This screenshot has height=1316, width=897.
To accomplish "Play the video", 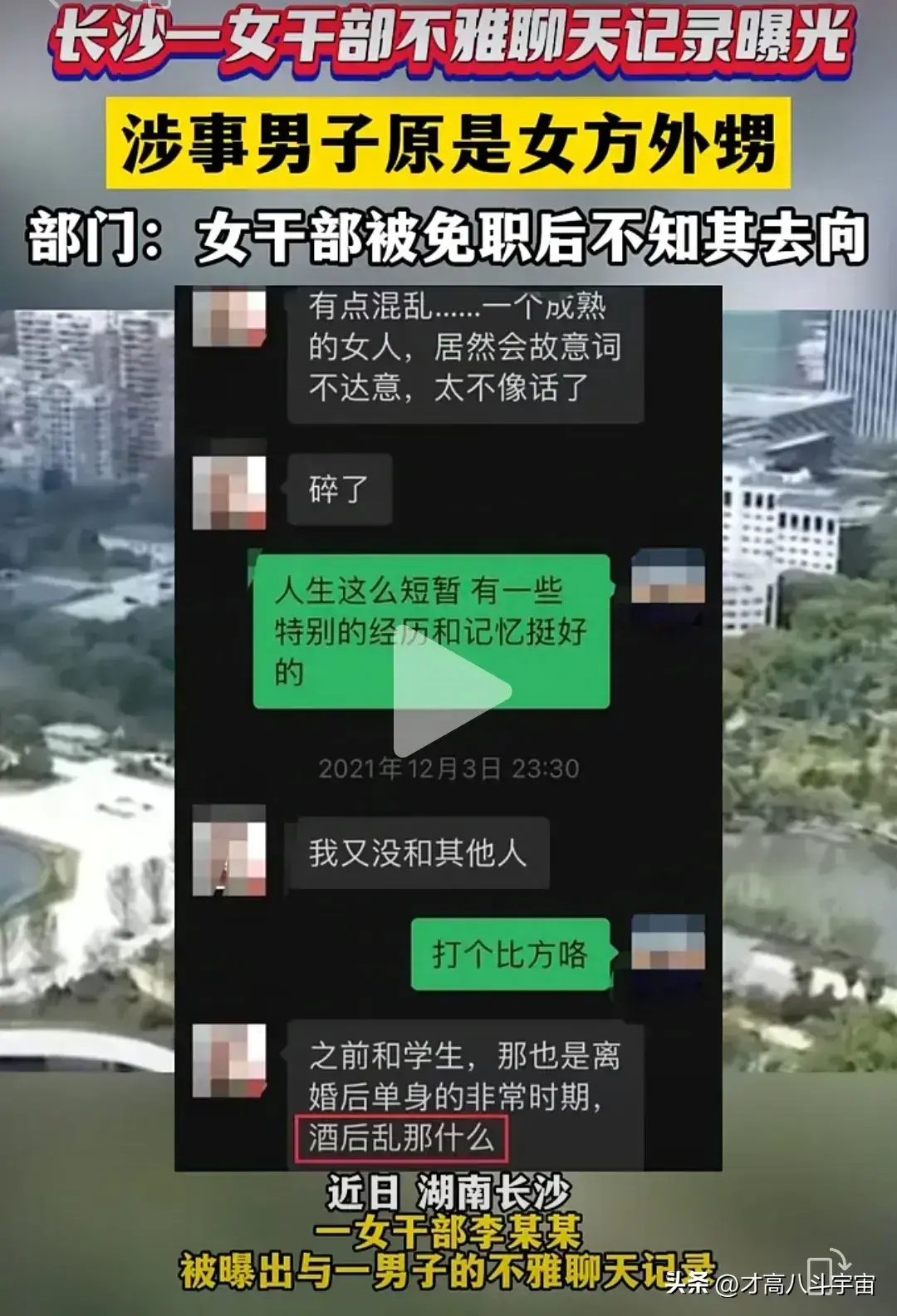I will [x=449, y=690].
